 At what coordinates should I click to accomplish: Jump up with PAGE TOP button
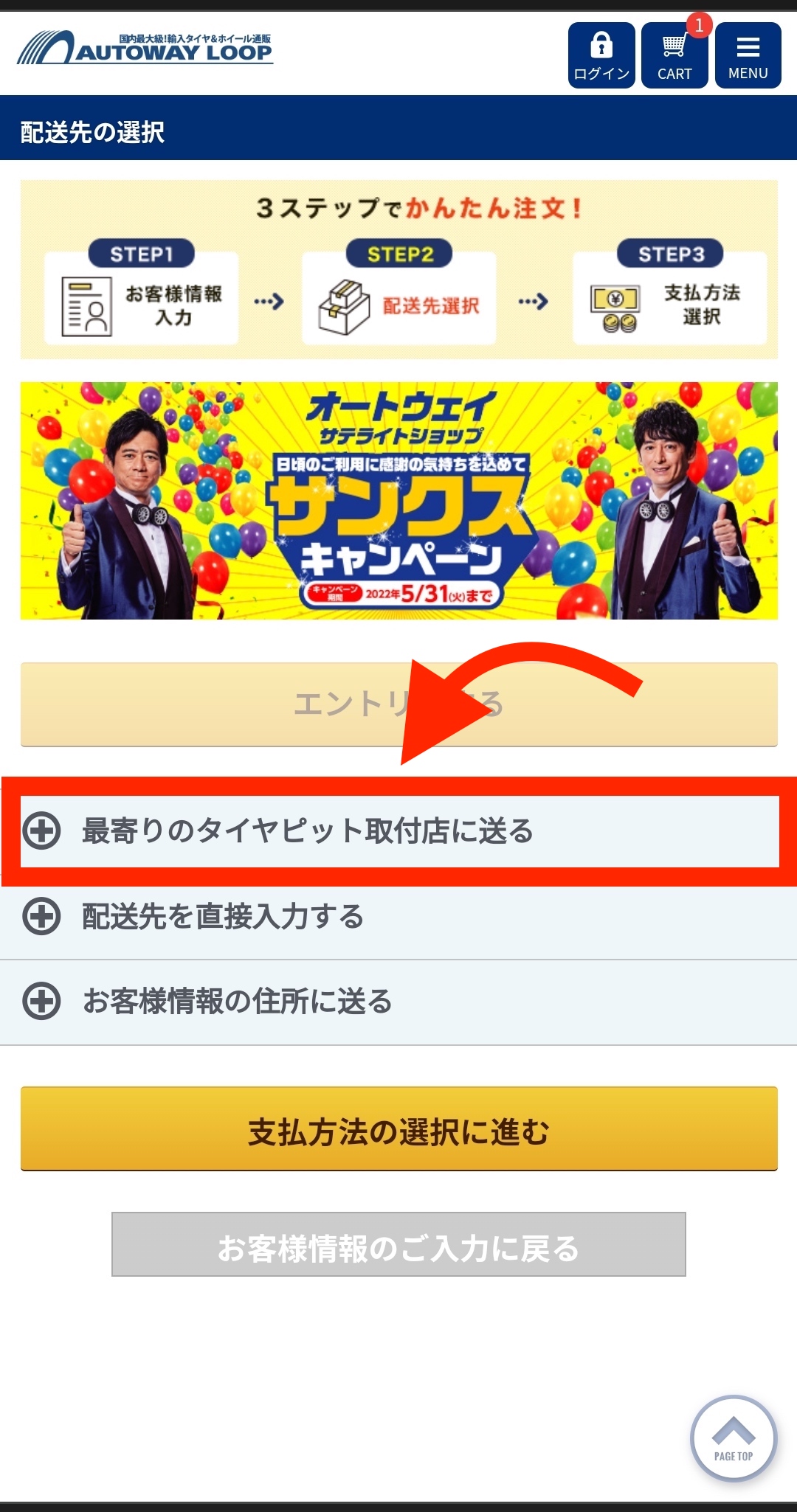click(x=733, y=1438)
